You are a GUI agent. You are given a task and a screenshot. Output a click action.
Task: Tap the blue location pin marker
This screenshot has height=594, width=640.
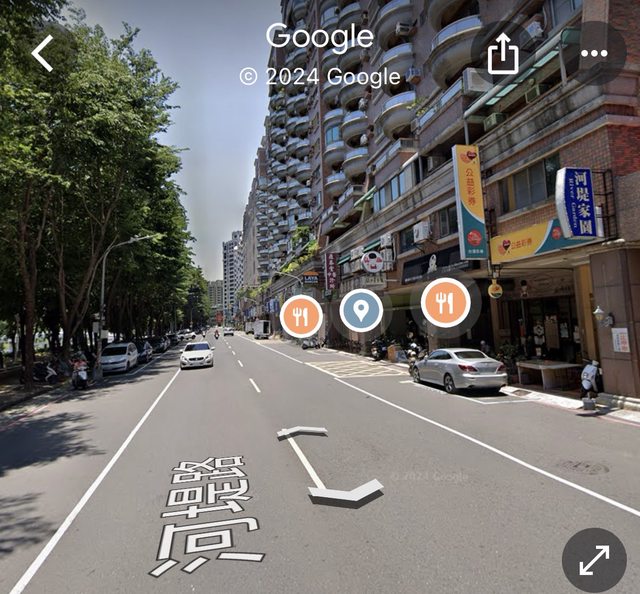pos(361,311)
